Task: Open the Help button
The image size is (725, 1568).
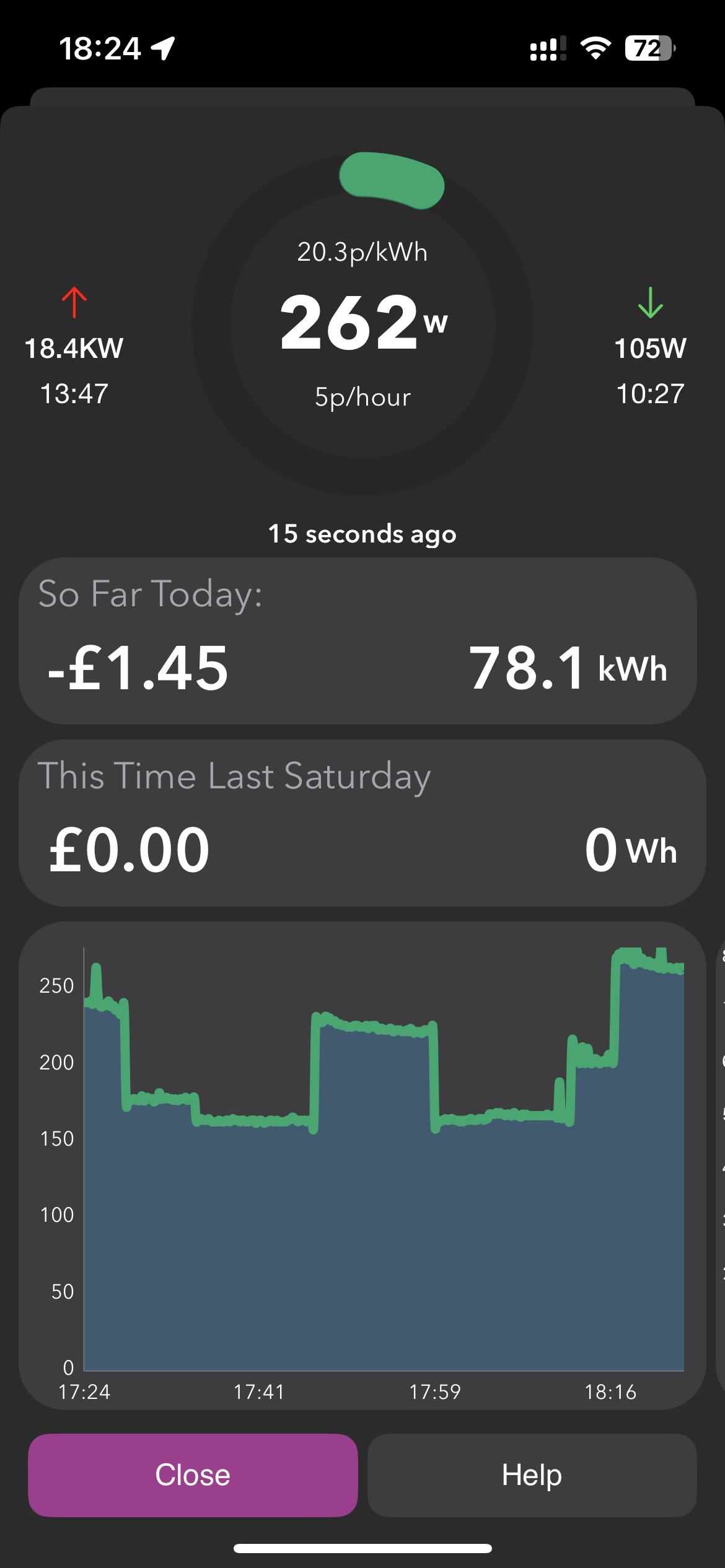Action: point(532,1474)
